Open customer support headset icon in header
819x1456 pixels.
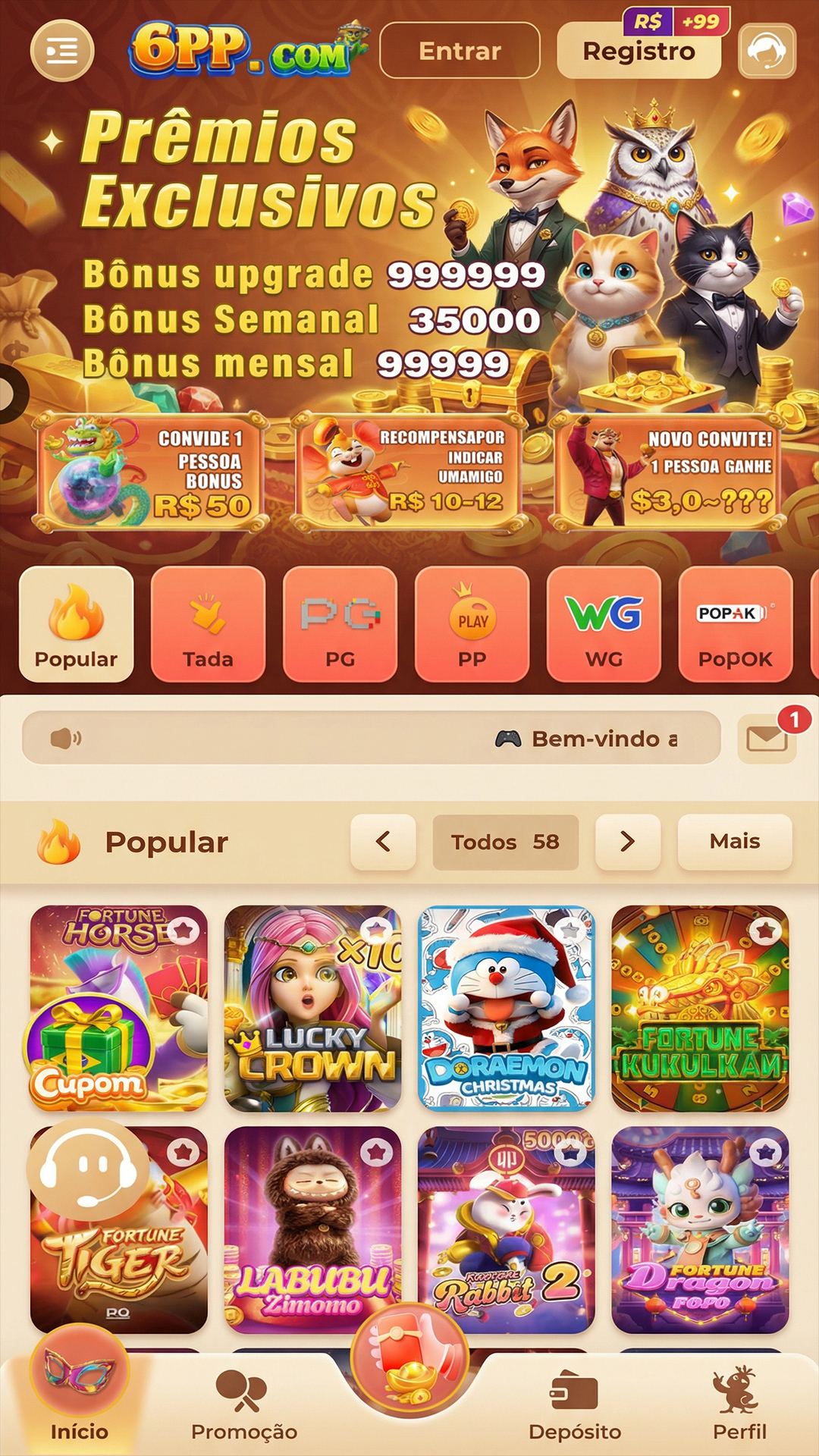[x=767, y=51]
